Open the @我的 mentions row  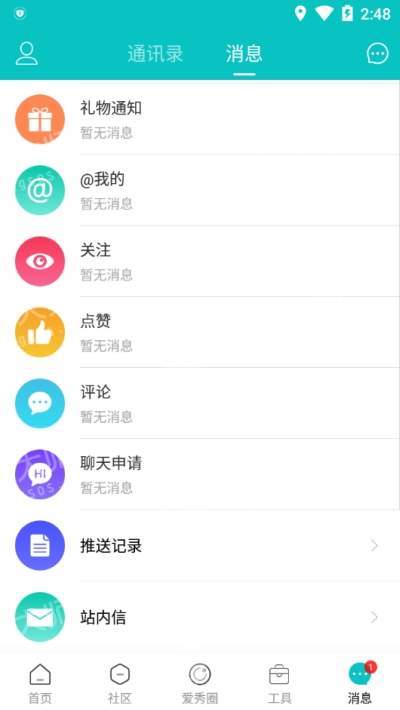coord(200,190)
